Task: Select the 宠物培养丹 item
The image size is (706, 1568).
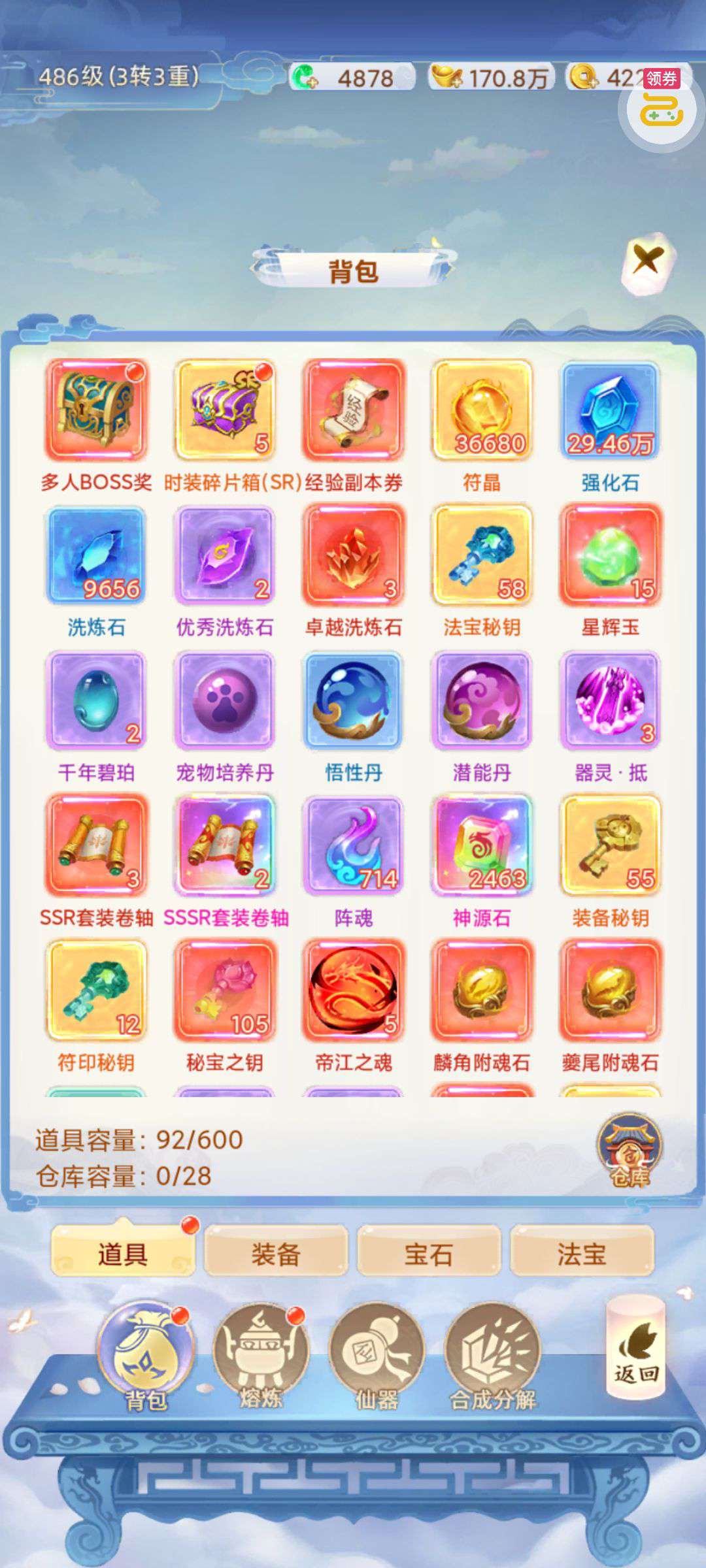Action: [x=224, y=700]
